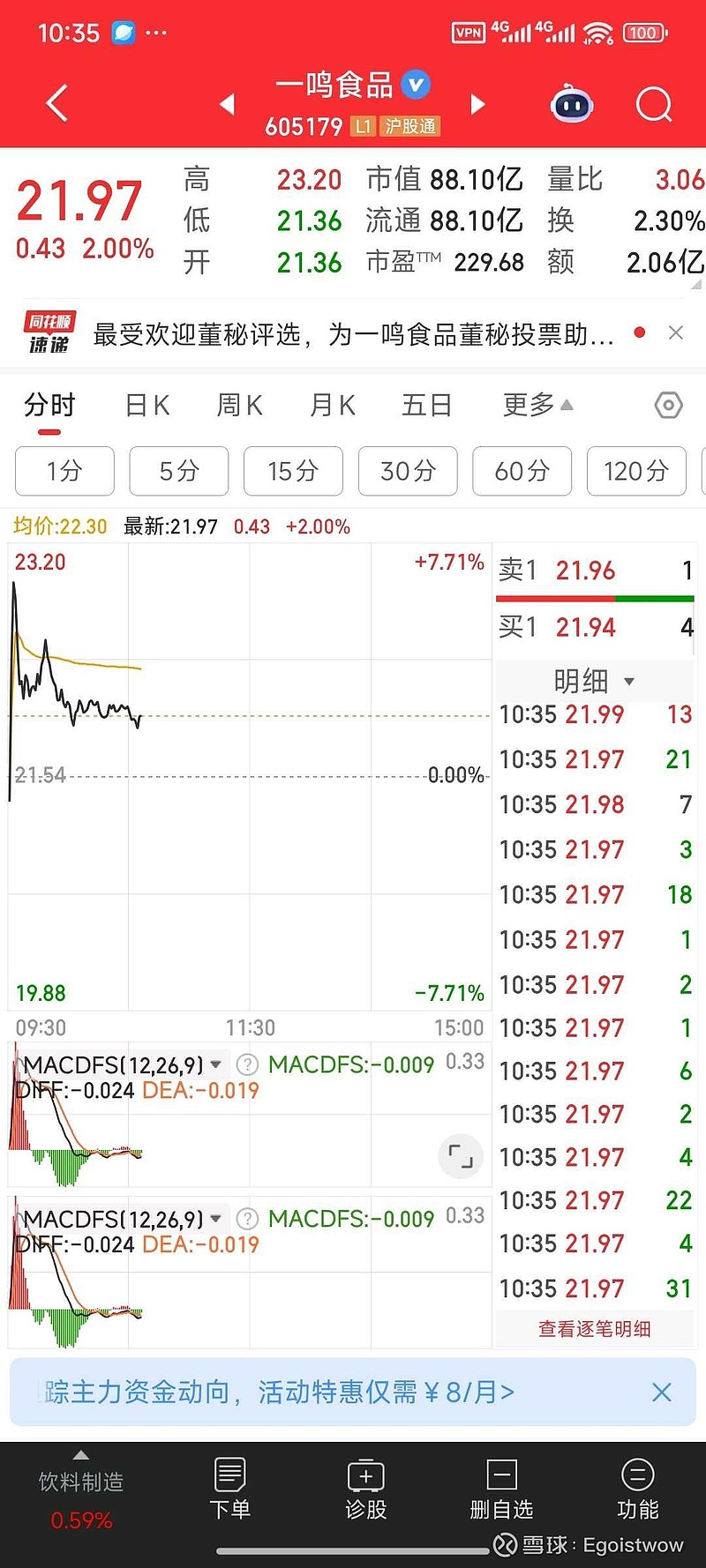This screenshot has height=1568, width=706.
Task: Expand the chart to fullscreen
Action: tap(460, 1156)
